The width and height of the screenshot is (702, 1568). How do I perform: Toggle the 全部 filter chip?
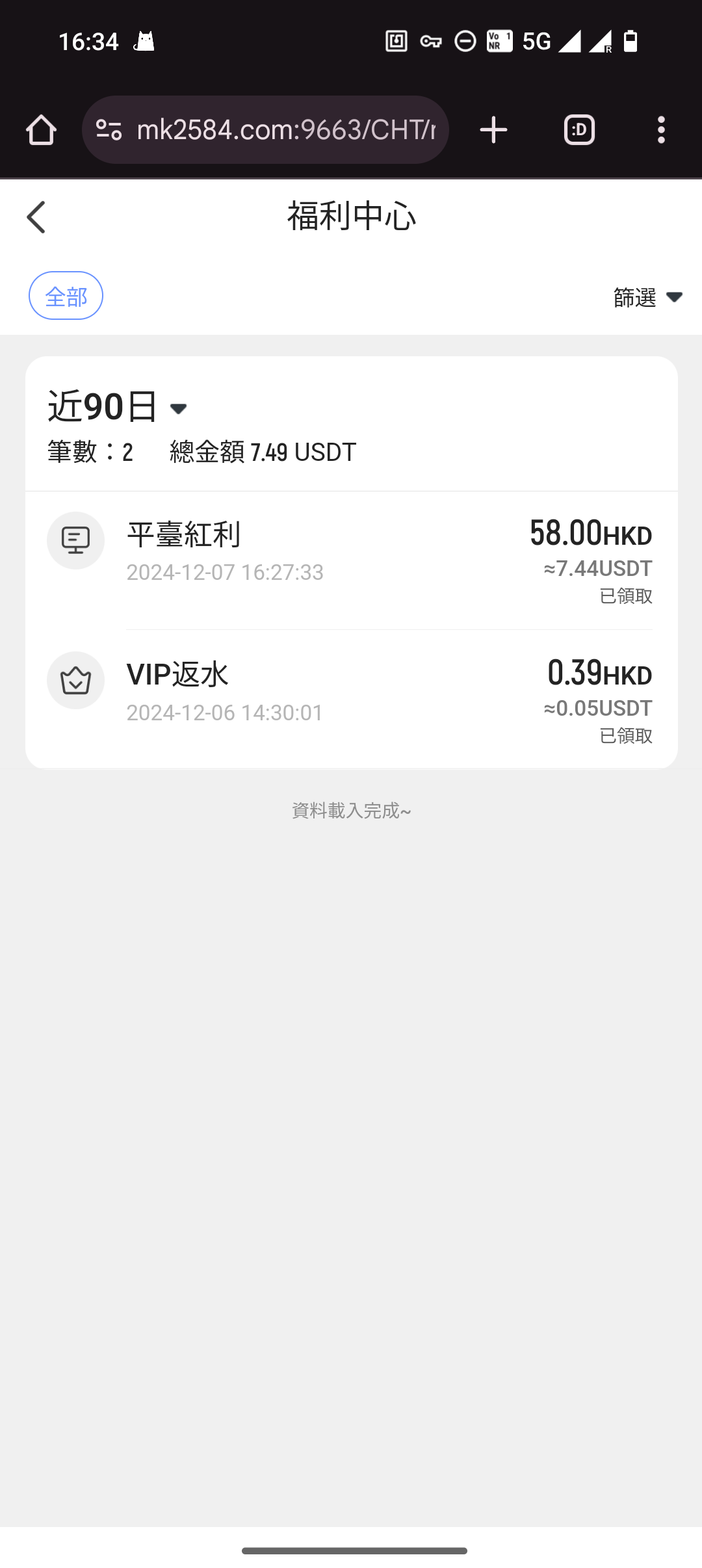click(x=66, y=296)
